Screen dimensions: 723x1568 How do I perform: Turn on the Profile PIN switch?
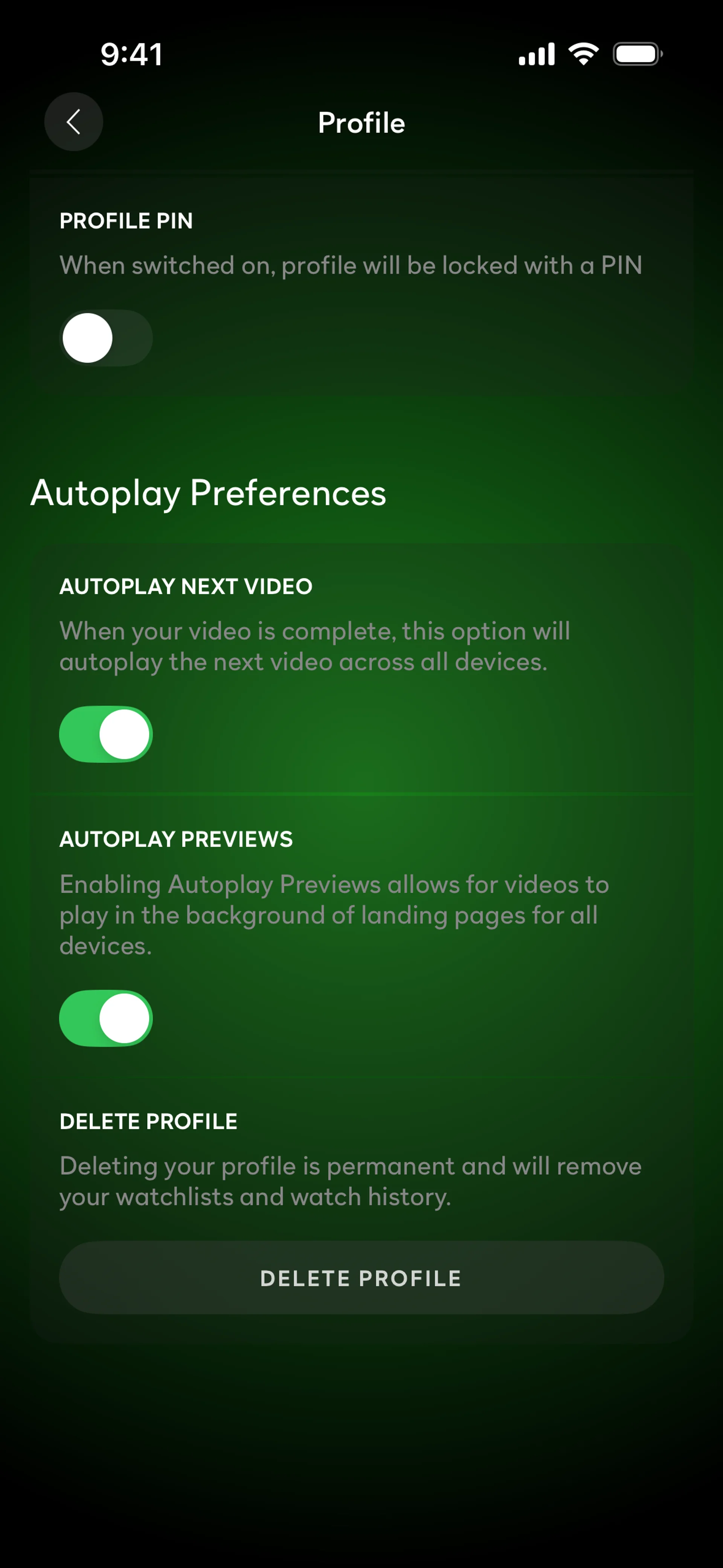(106, 338)
